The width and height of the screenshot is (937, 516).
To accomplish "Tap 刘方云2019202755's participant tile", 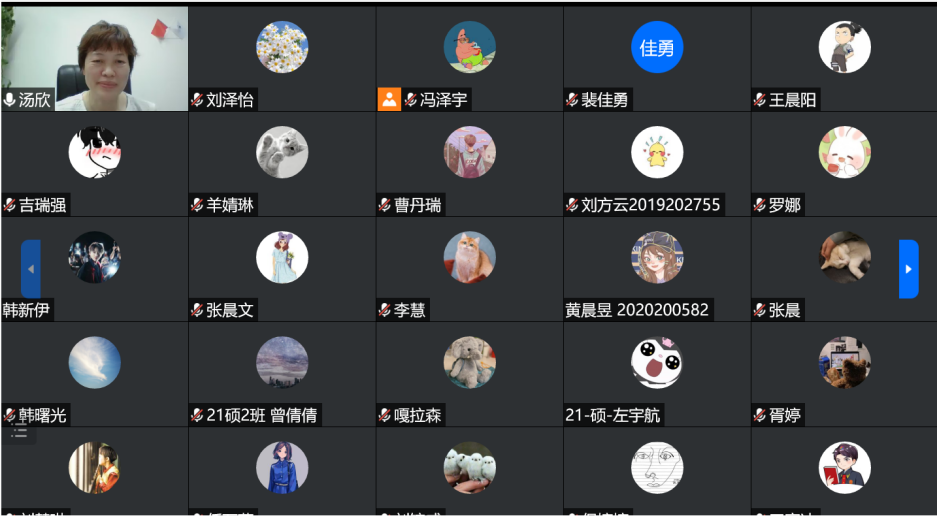I will [x=657, y=163].
